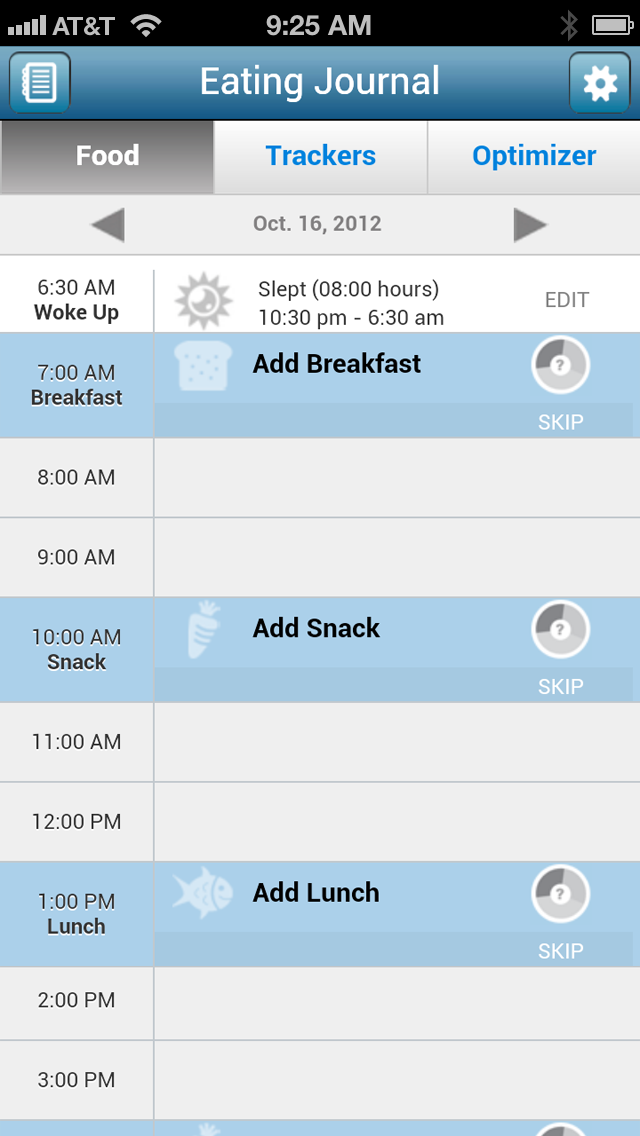Switch to the Trackers tab

(x=320, y=156)
